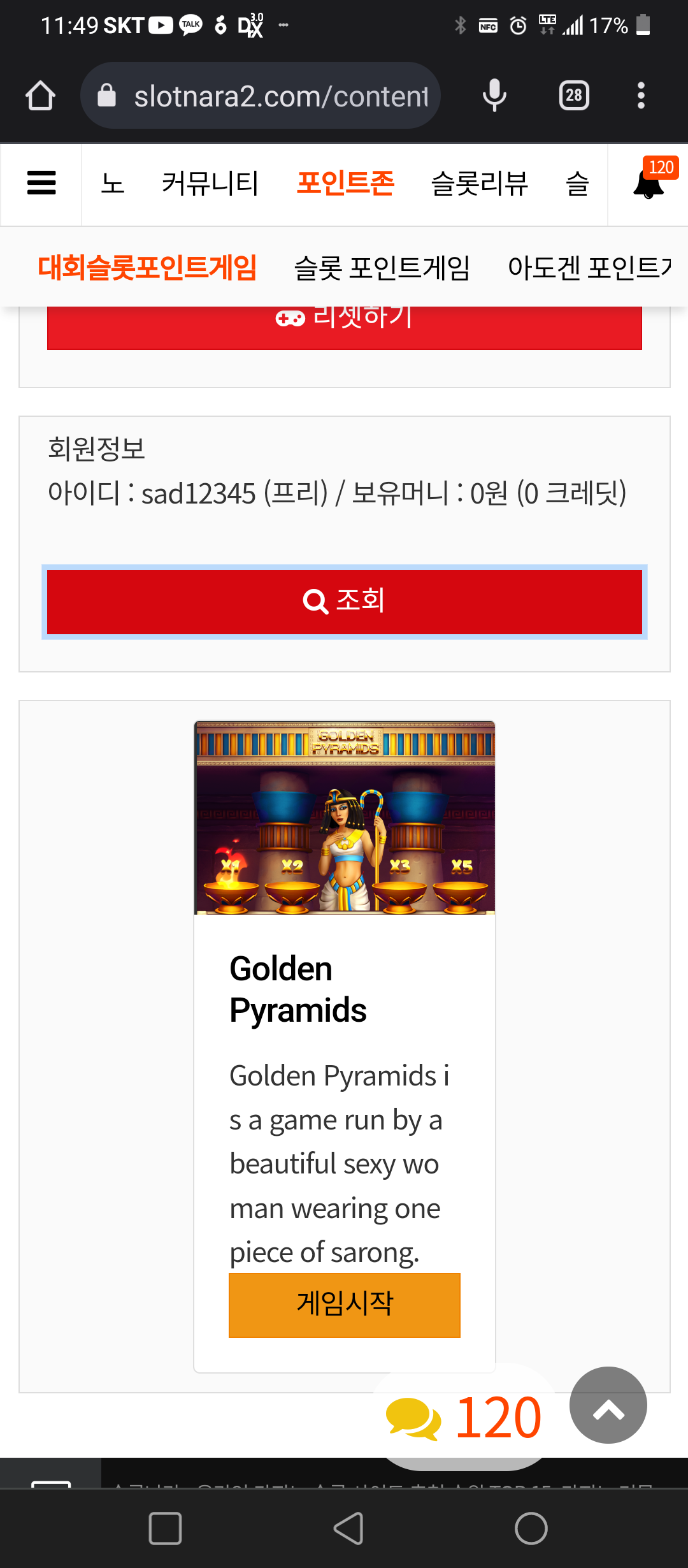Image resolution: width=688 pixels, height=1568 pixels.
Task: Open the browser overflow menu
Action: (641, 96)
